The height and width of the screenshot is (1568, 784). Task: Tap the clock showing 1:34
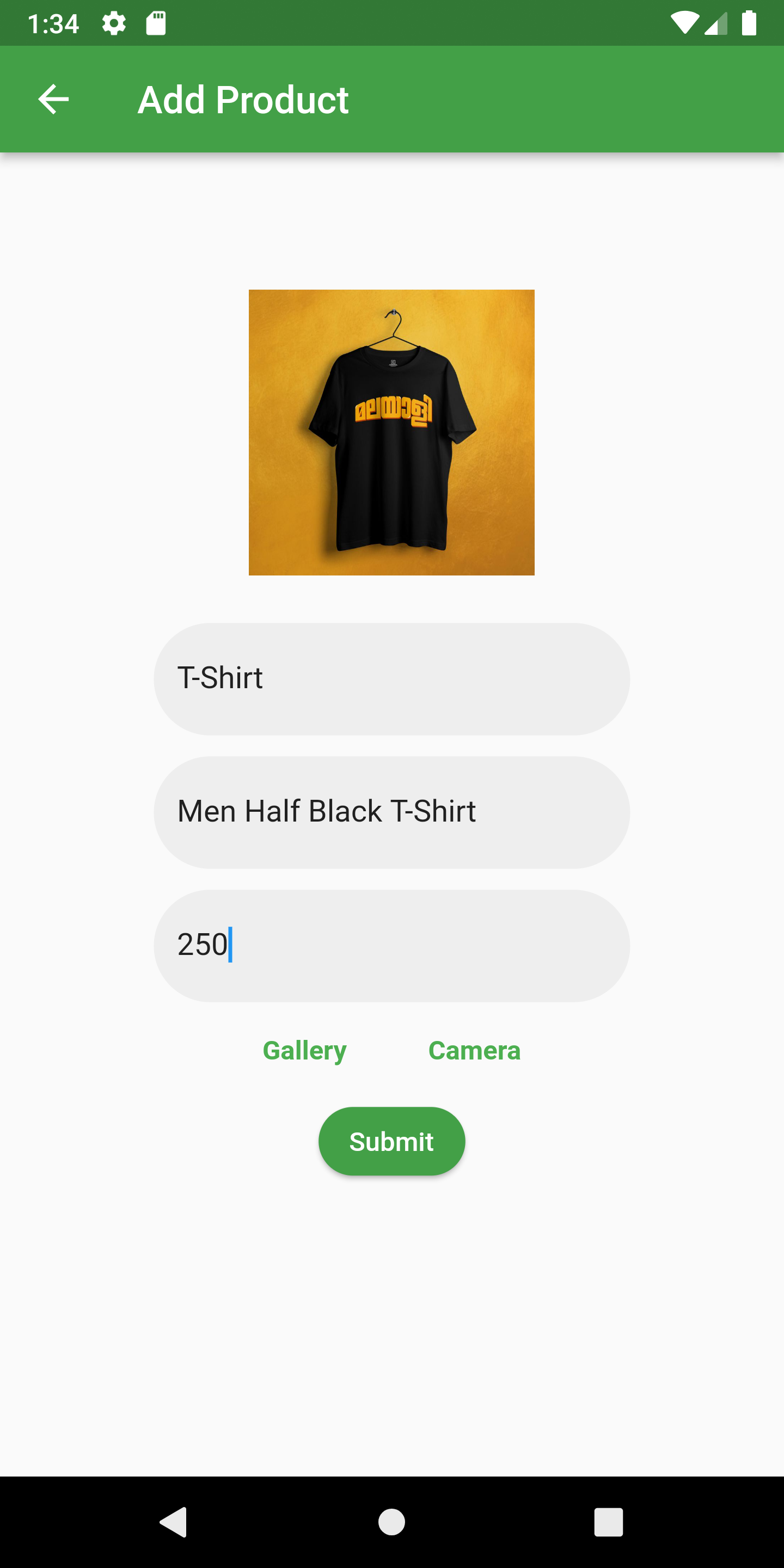(x=53, y=22)
